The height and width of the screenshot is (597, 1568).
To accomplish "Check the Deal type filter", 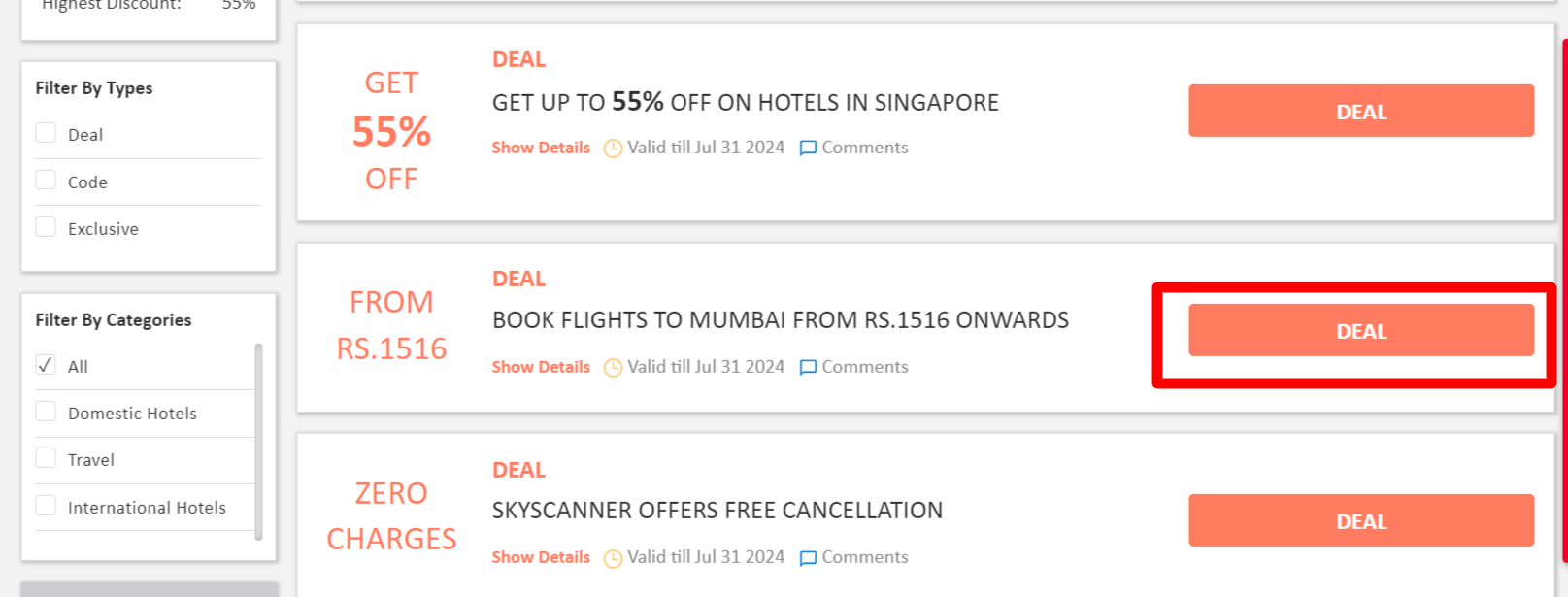I will (46, 133).
